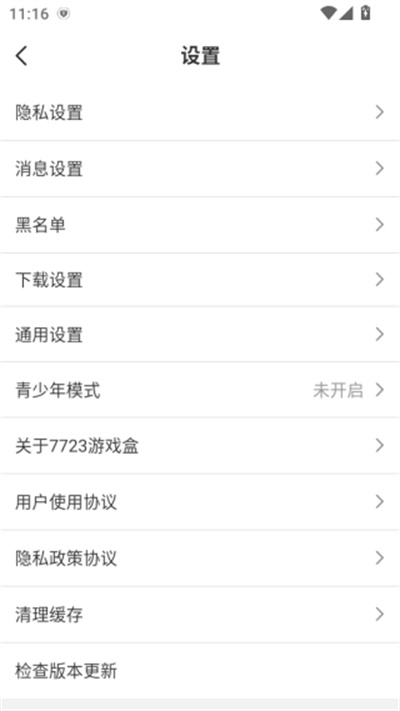400x711 pixels.
Task: Open 下载设置
Action: pyautogui.click(x=200, y=280)
